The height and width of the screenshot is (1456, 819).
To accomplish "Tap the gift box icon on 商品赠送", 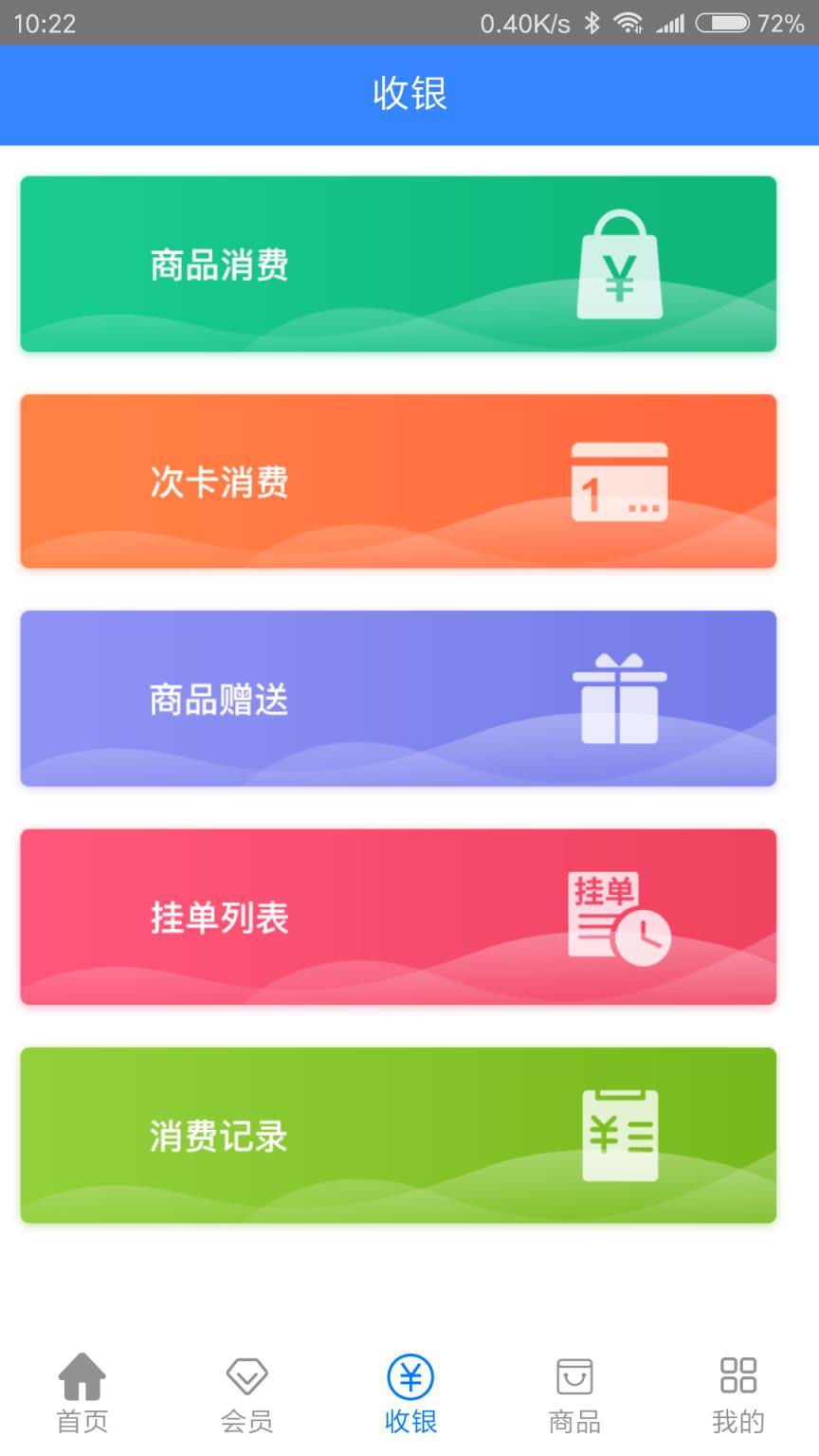I will pyautogui.click(x=619, y=701).
